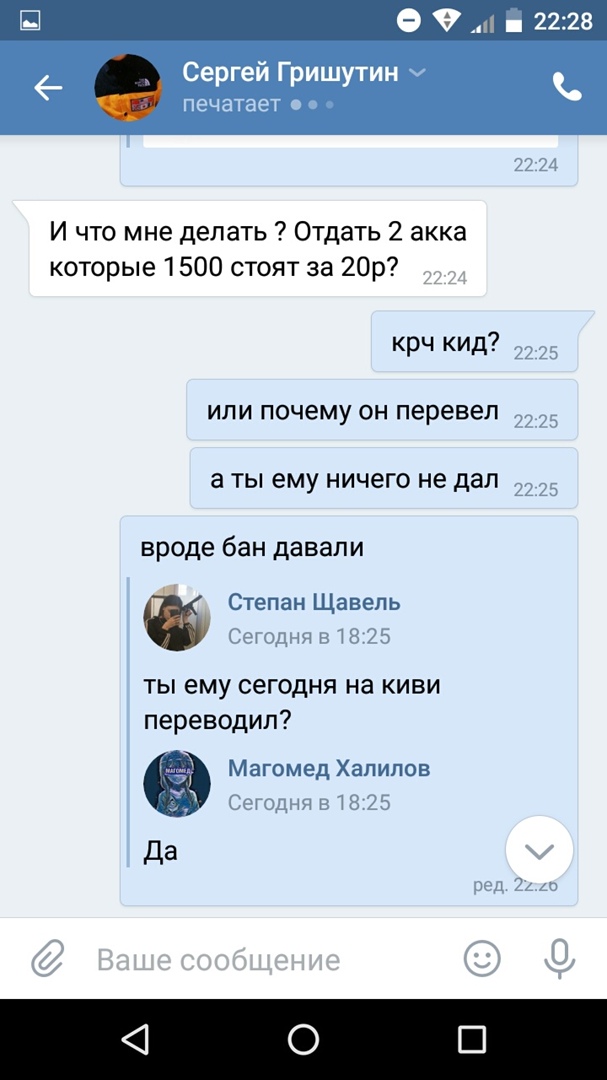
Task: Open Сергей Гришутин's profile avatar
Action: click(128, 88)
